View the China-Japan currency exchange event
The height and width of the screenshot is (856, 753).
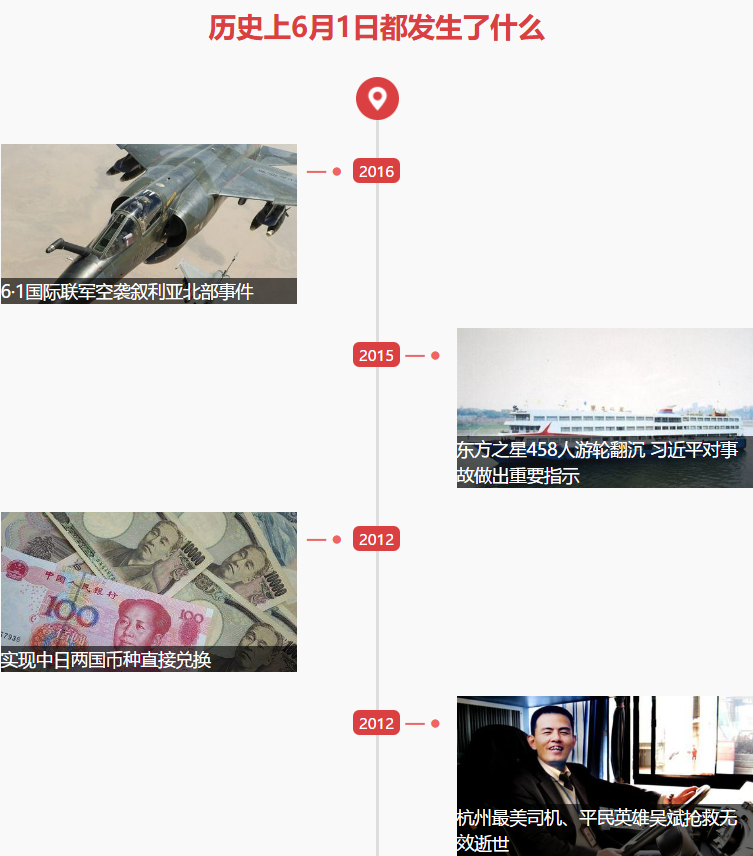(x=148, y=591)
